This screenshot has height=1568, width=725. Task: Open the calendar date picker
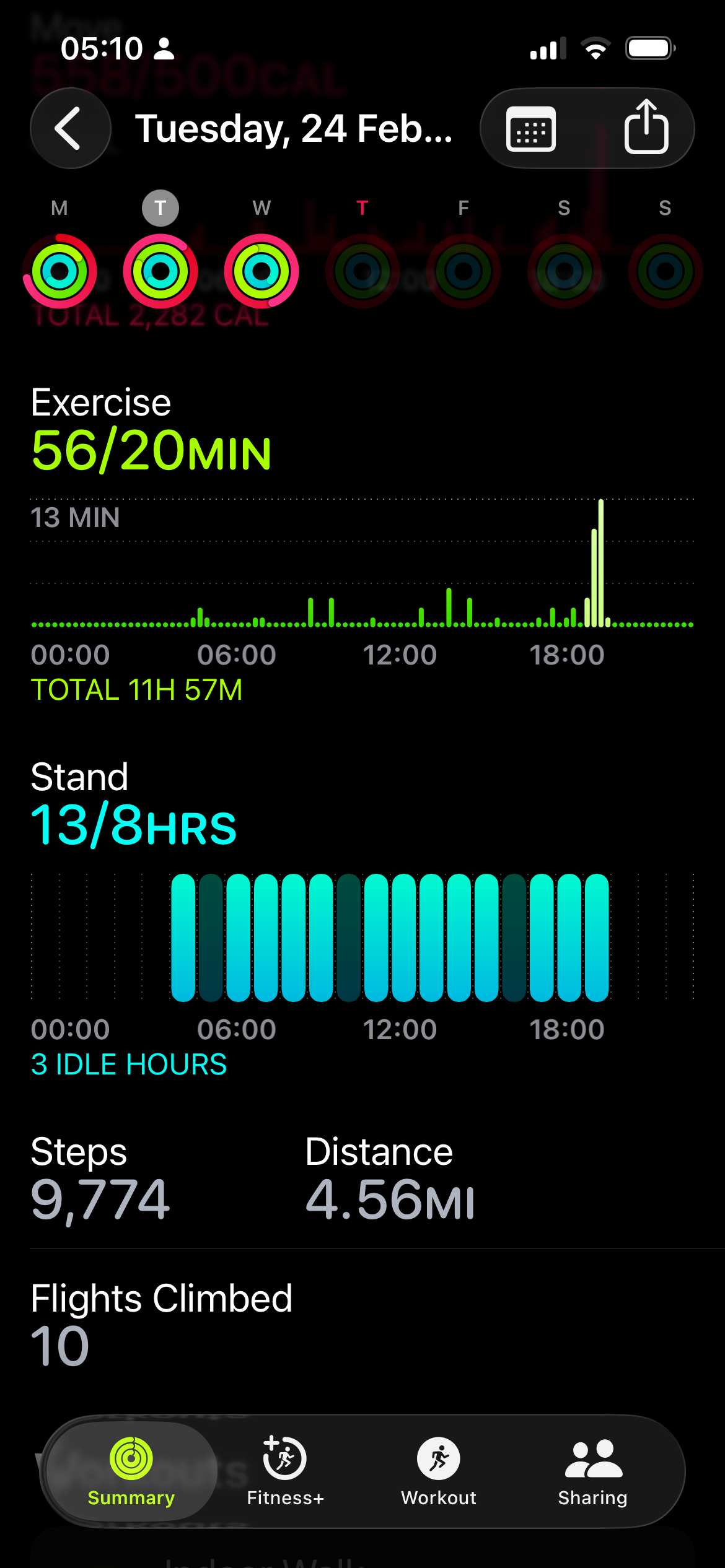pyautogui.click(x=531, y=129)
